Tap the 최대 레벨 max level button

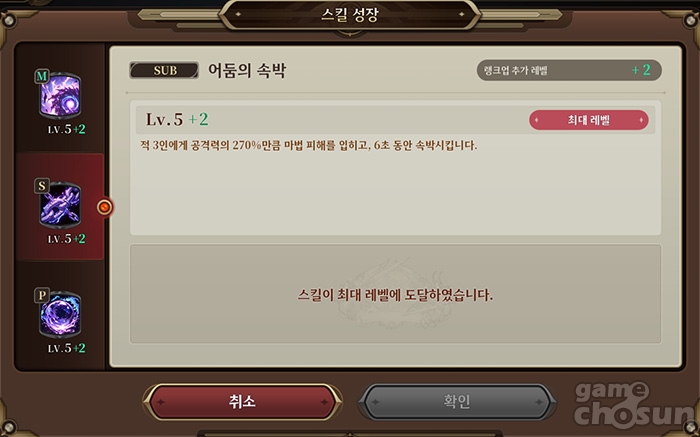click(x=588, y=120)
